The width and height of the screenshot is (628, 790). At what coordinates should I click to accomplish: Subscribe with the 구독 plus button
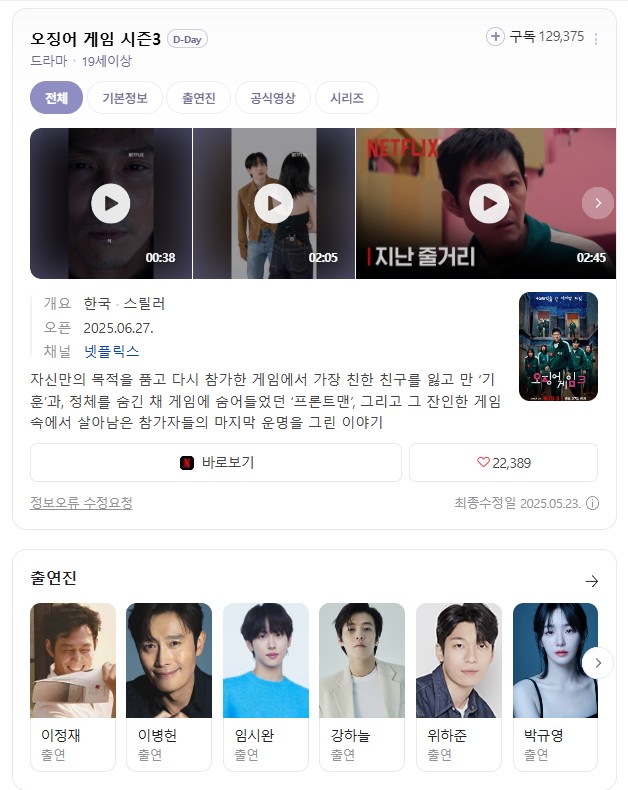495,37
